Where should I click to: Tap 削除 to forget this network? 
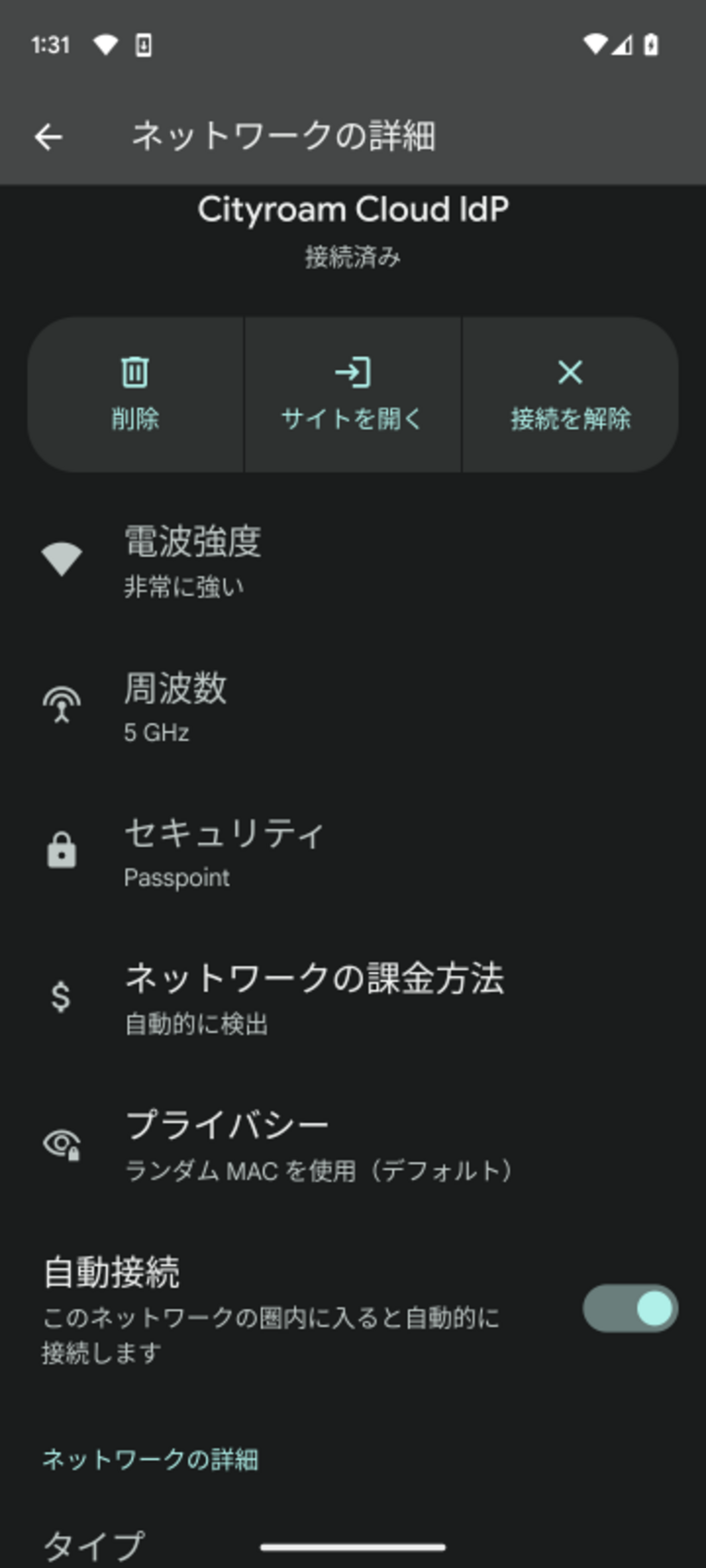point(135,395)
